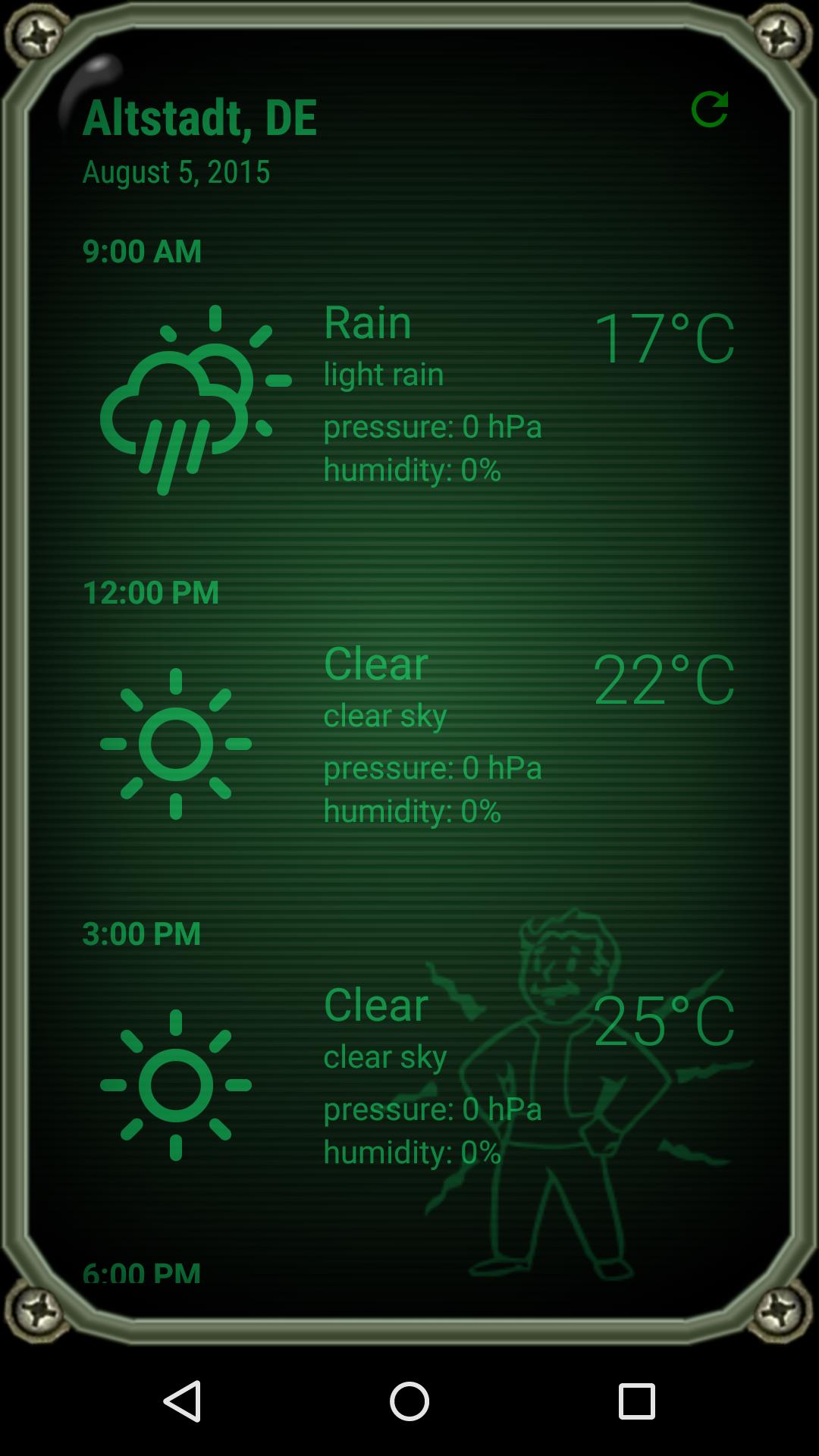
Task: Tap the system home button
Action: [x=409, y=1401]
